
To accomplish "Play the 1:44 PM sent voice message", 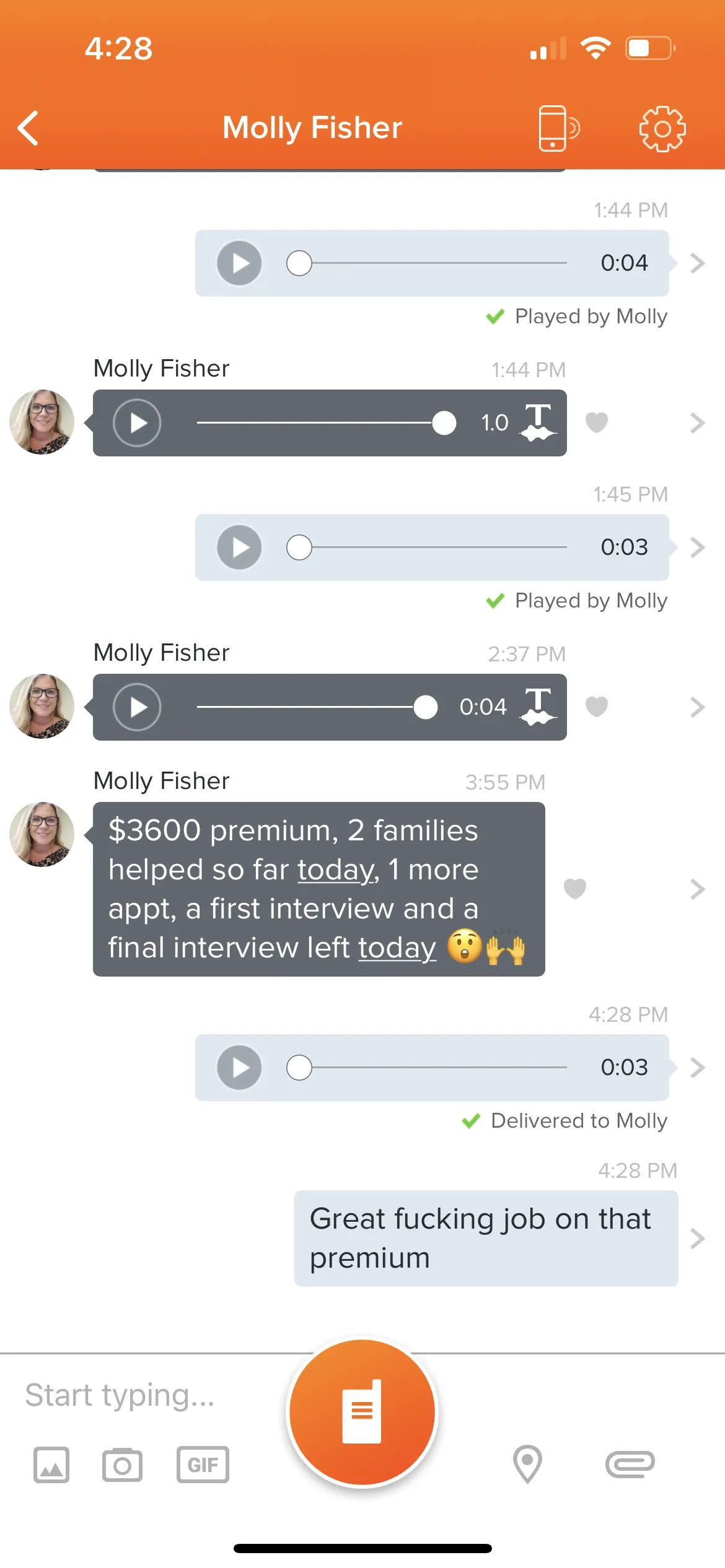I will [239, 263].
